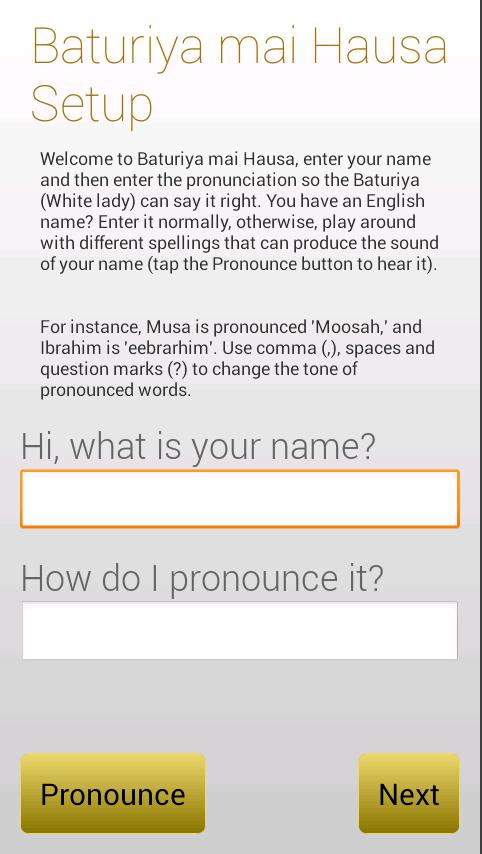
Task: Continue setup with the Next button
Action: coord(408,794)
